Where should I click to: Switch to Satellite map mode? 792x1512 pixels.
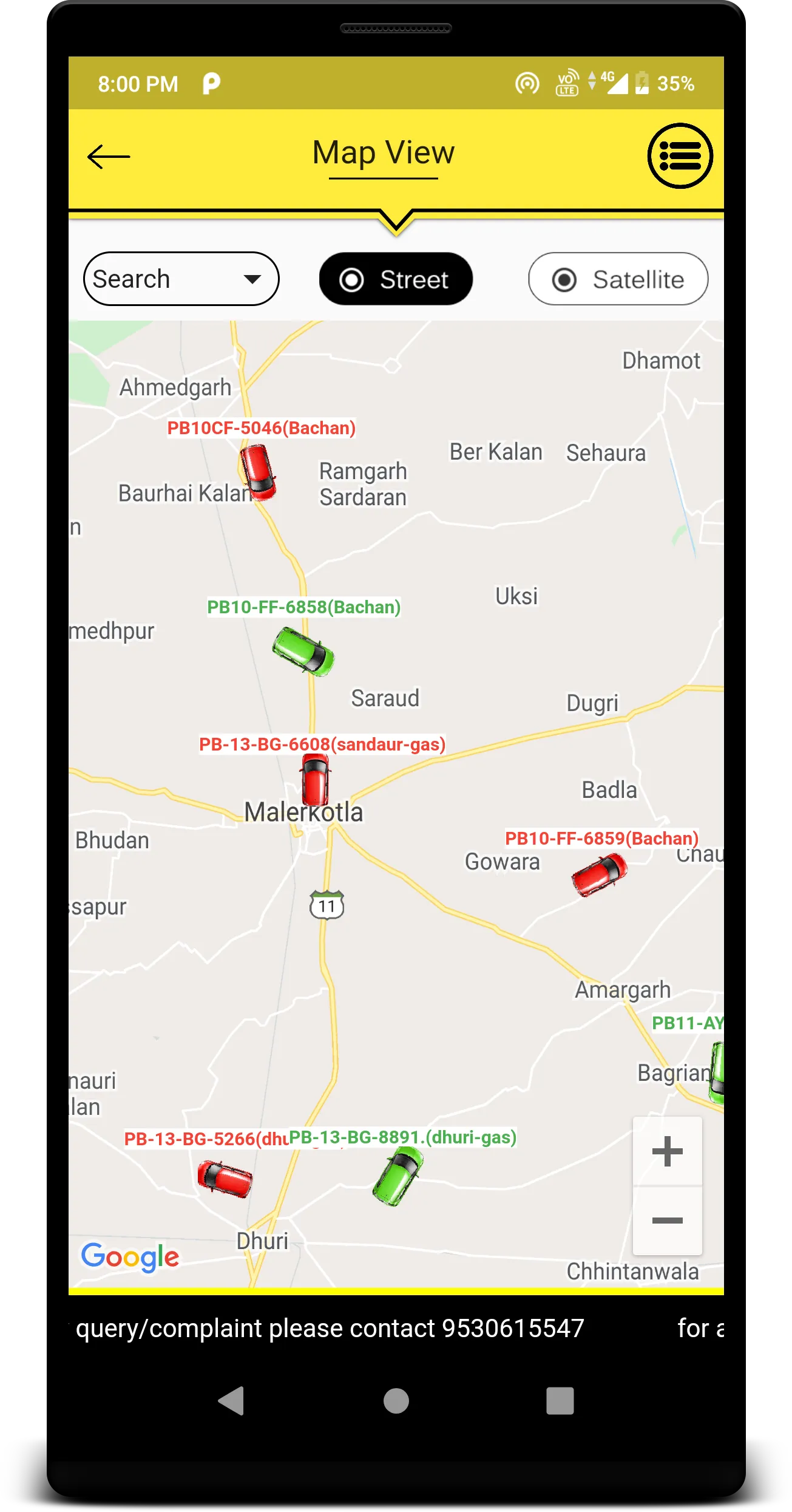(x=617, y=279)
